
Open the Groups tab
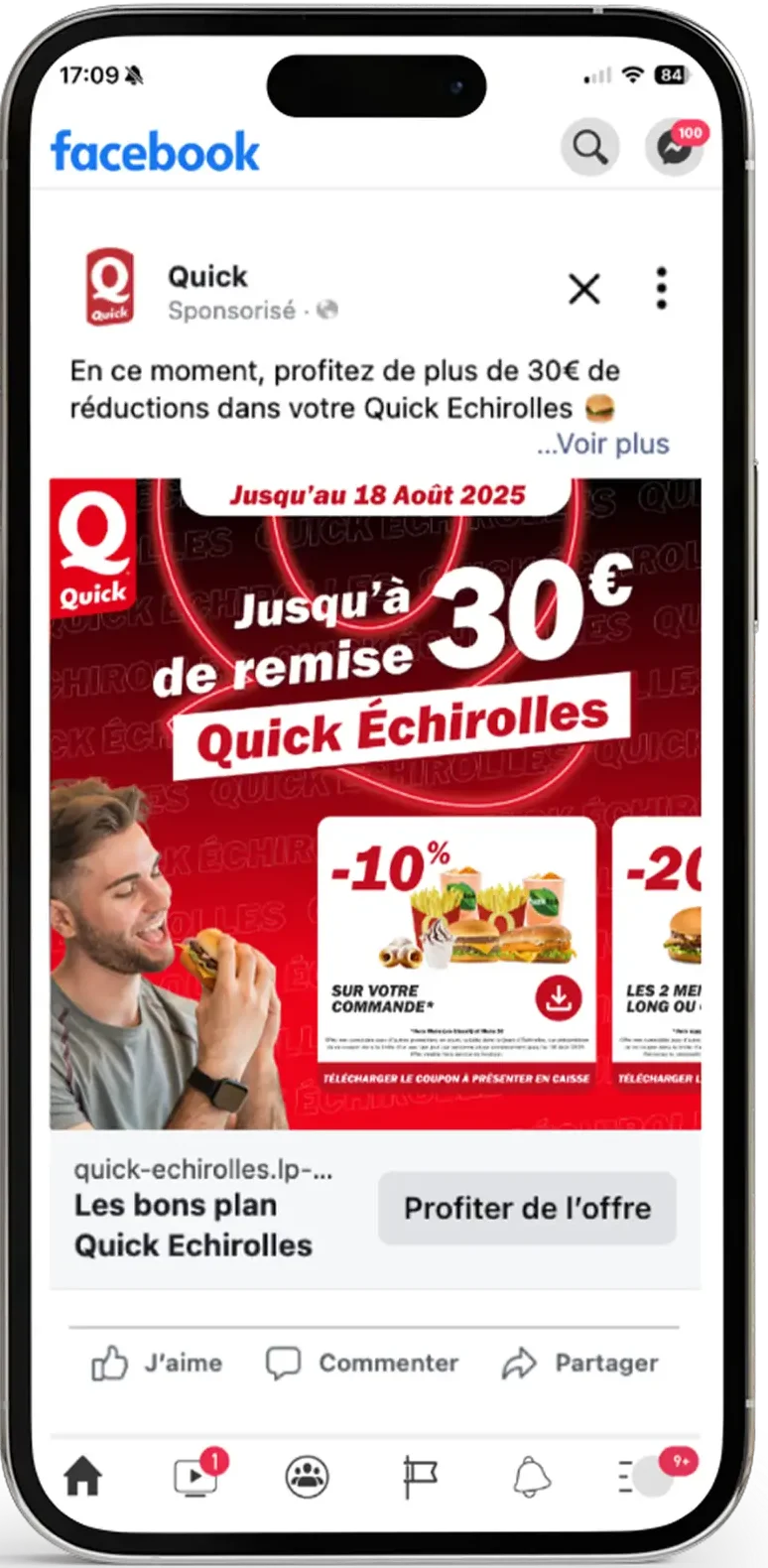click(308, 1477)
